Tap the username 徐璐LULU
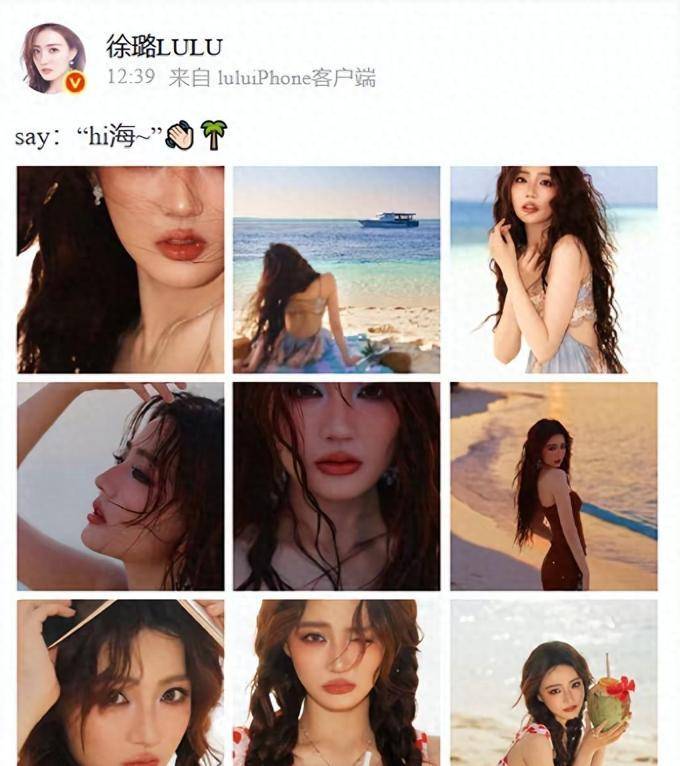The height and width of the screenshot is (766, 680). (164, 45)
